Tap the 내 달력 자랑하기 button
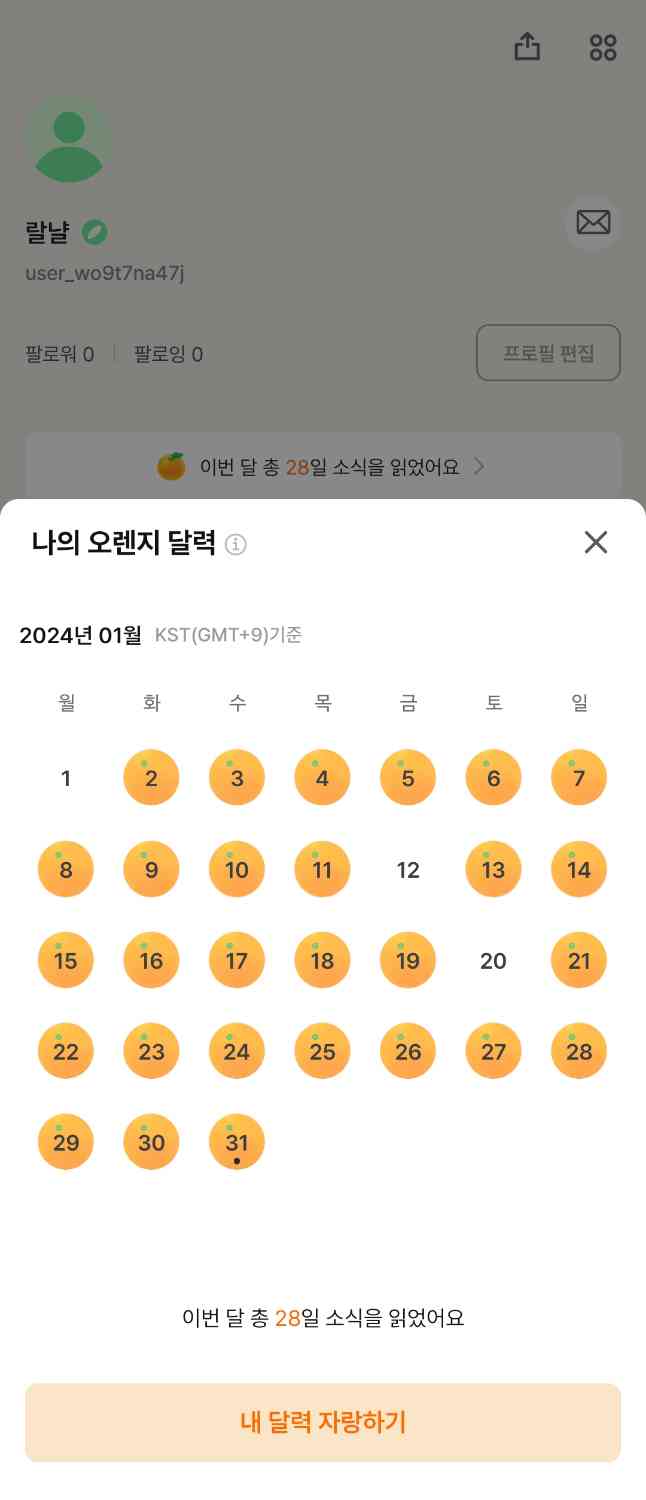Image resolution: width=646 pixels, height=1500 pixels. (323, 1422)
